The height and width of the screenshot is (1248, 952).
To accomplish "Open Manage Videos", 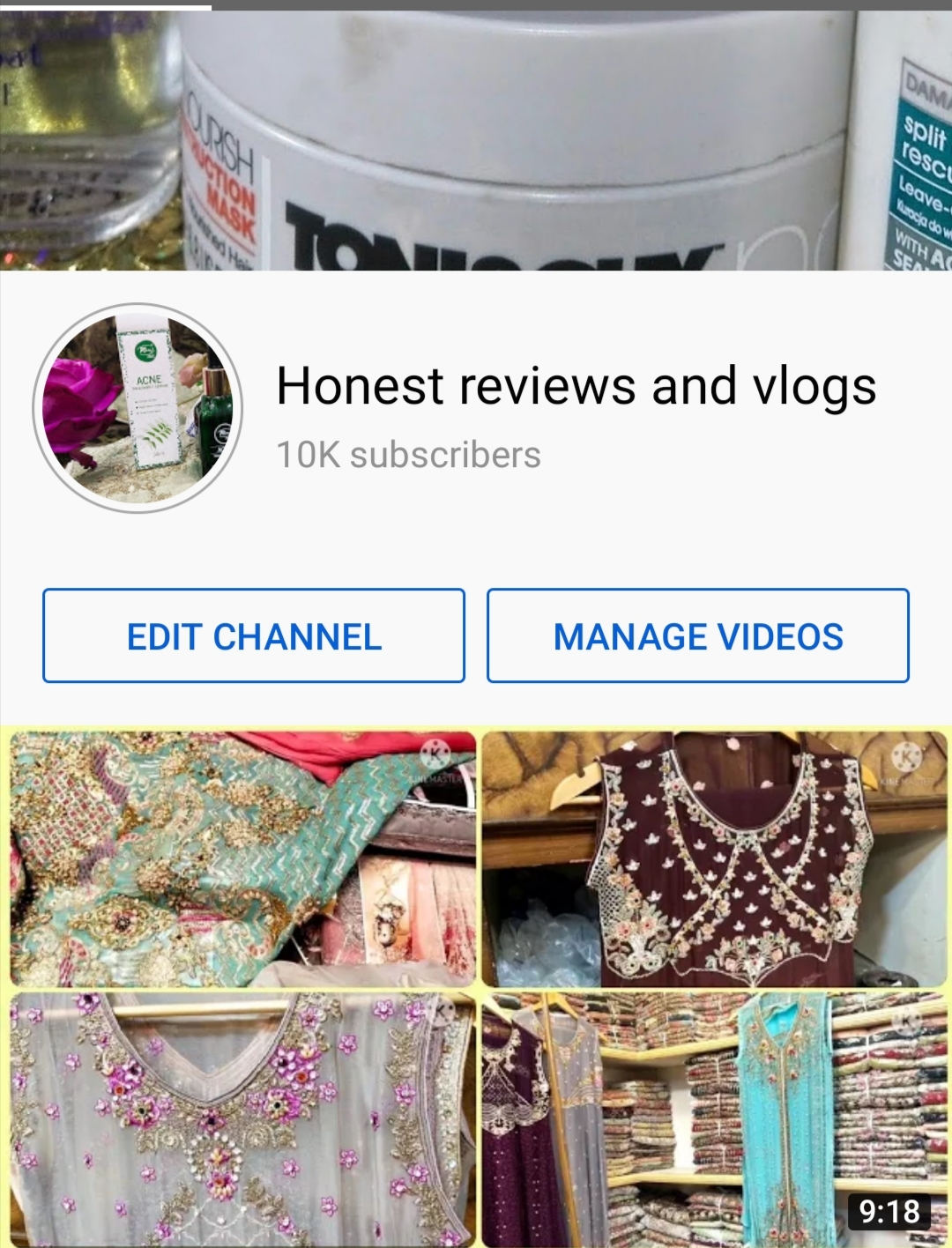I will (x=697, y=635).
